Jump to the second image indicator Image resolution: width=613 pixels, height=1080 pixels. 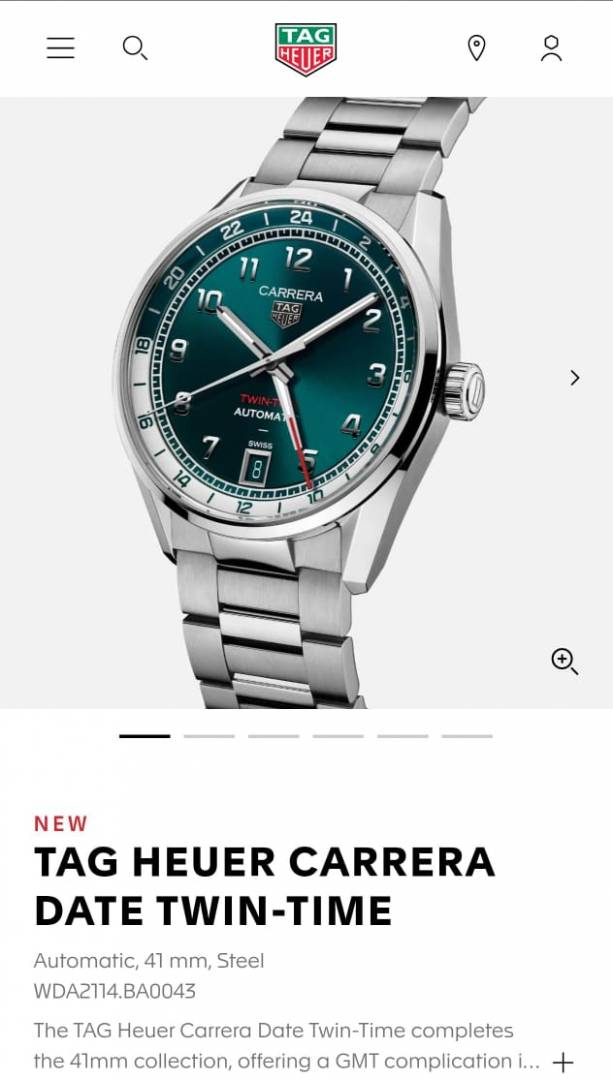point(209,736)
